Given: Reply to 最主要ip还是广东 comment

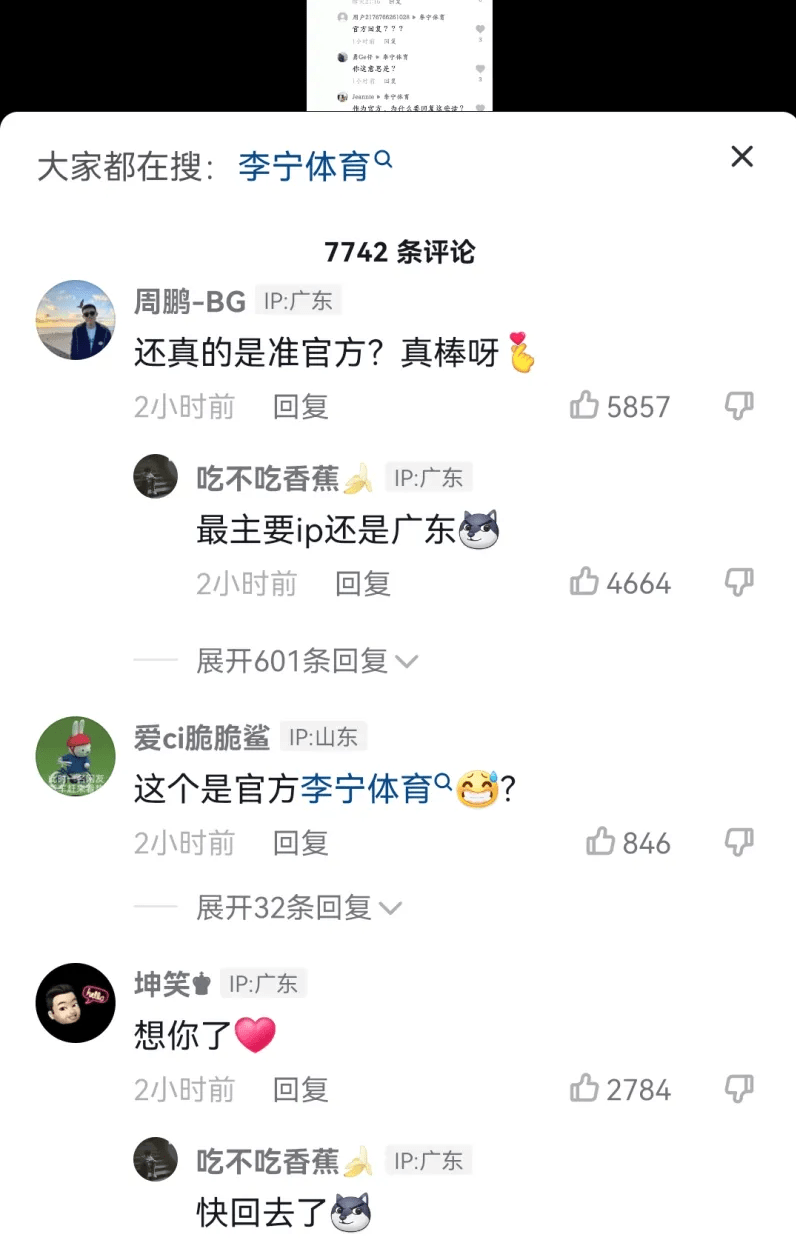Looking at the screenshot, I should (362, 583).
